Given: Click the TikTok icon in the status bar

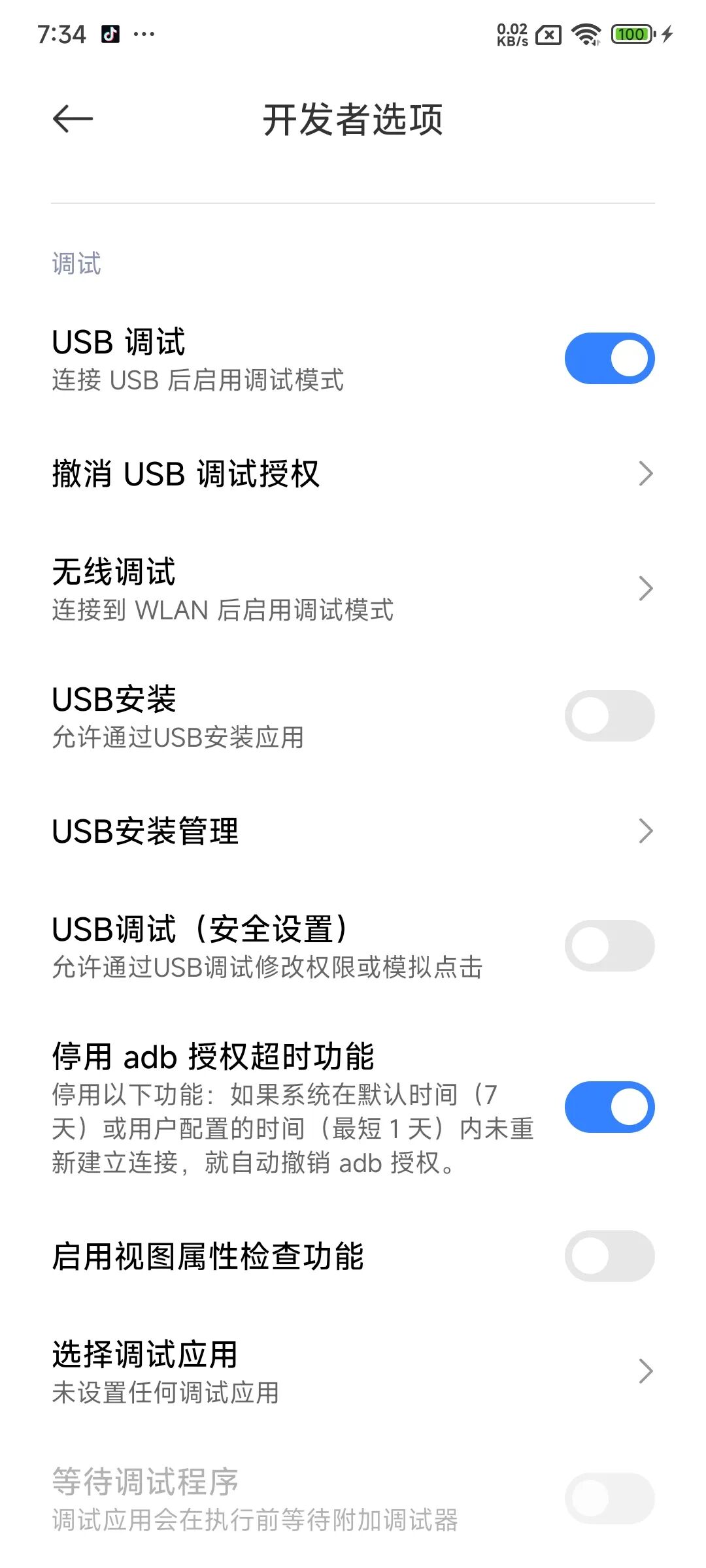Looking at the screenshot, I should [x=110, y=34].
